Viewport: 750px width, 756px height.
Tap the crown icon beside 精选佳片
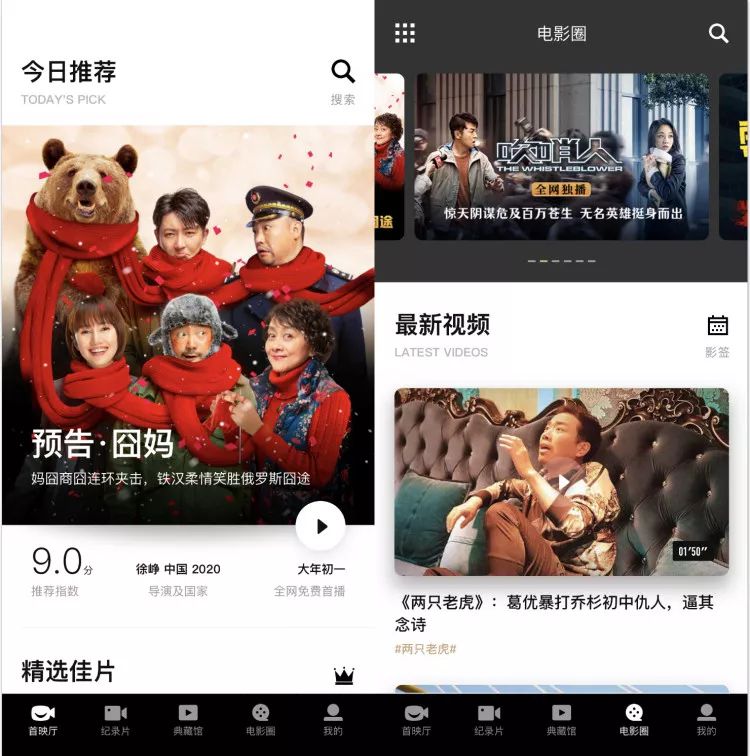point(344,676)
